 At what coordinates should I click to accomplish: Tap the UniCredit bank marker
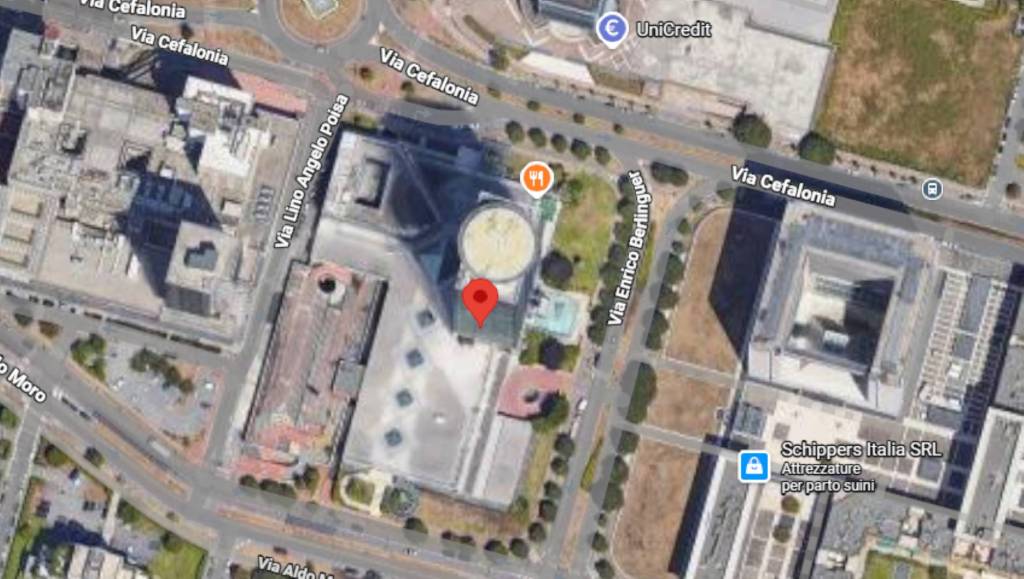point(612,30)
